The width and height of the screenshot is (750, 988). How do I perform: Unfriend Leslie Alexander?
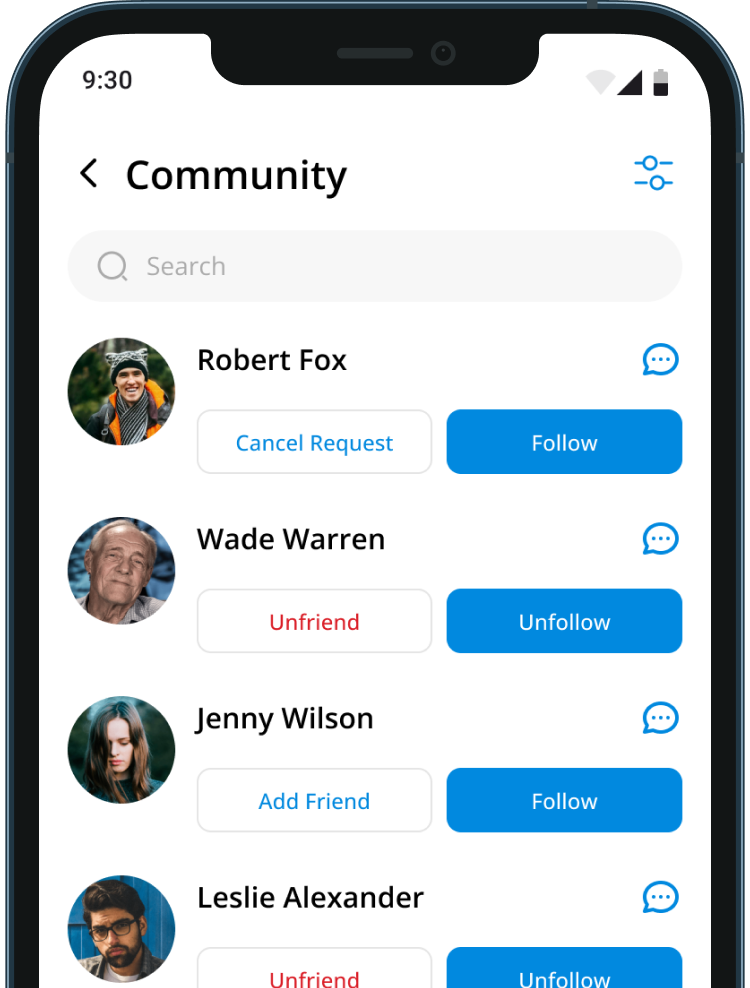[314, 971]
